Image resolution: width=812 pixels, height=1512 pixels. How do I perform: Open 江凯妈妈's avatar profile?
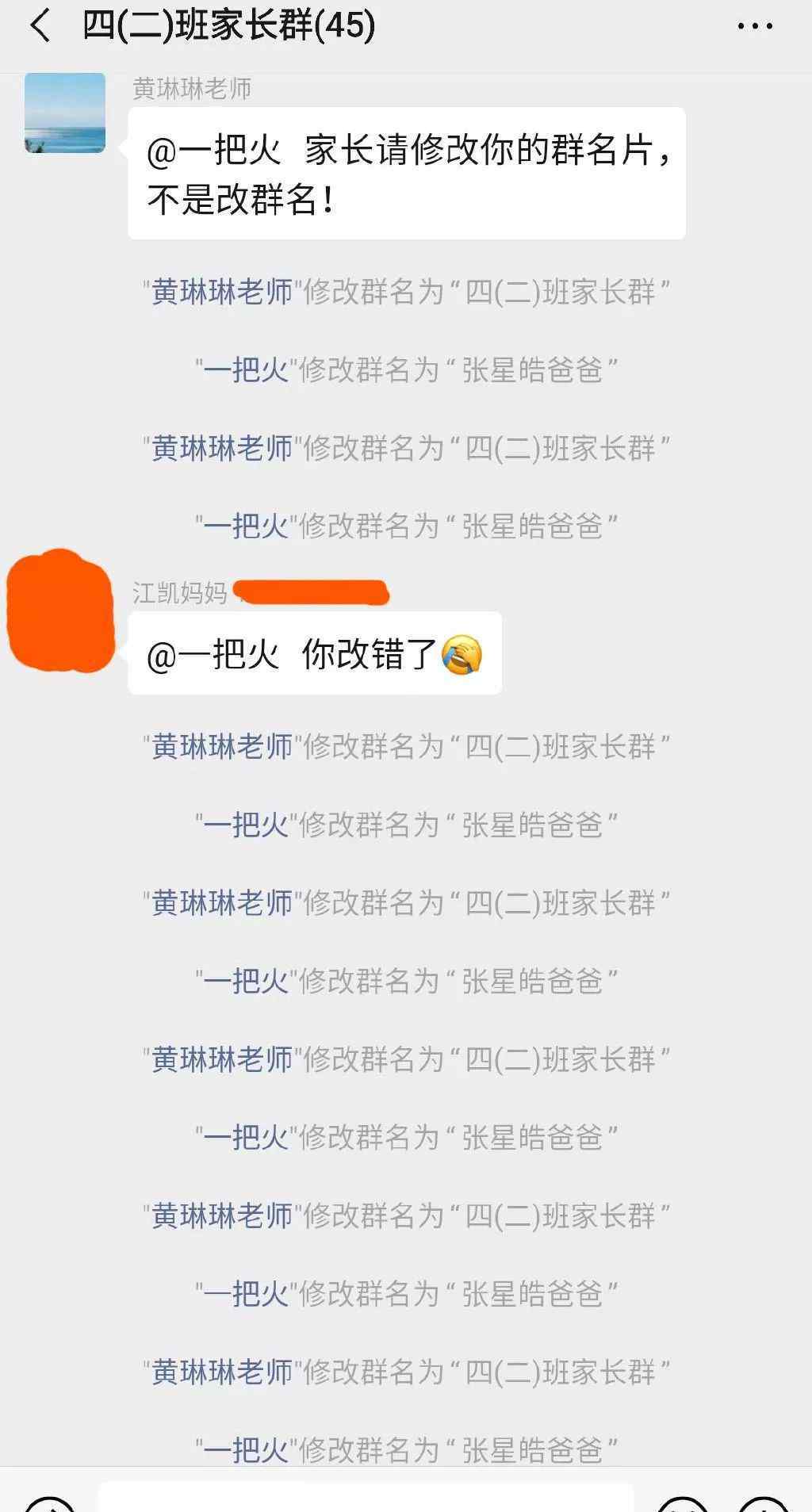[61, 610]
